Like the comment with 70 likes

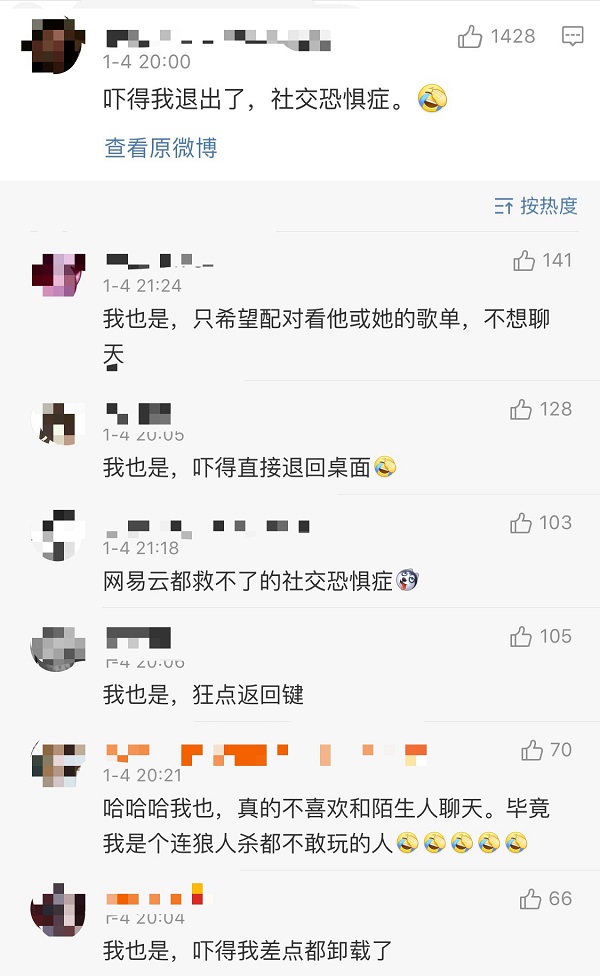click(532, 750)
